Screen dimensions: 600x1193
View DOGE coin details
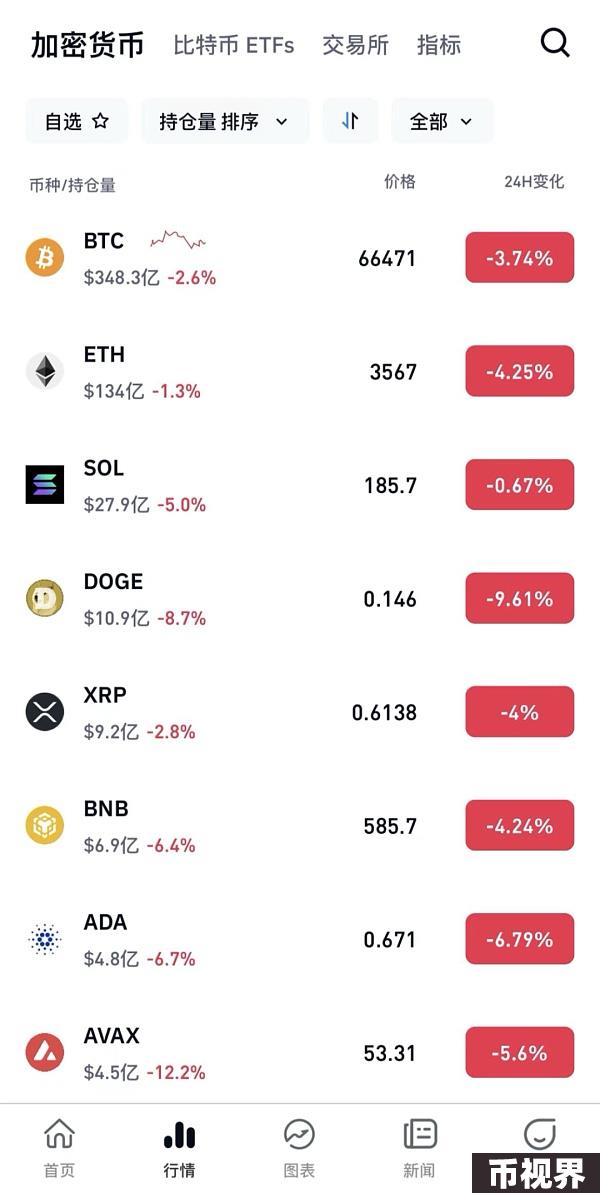(x=300, y=599)
